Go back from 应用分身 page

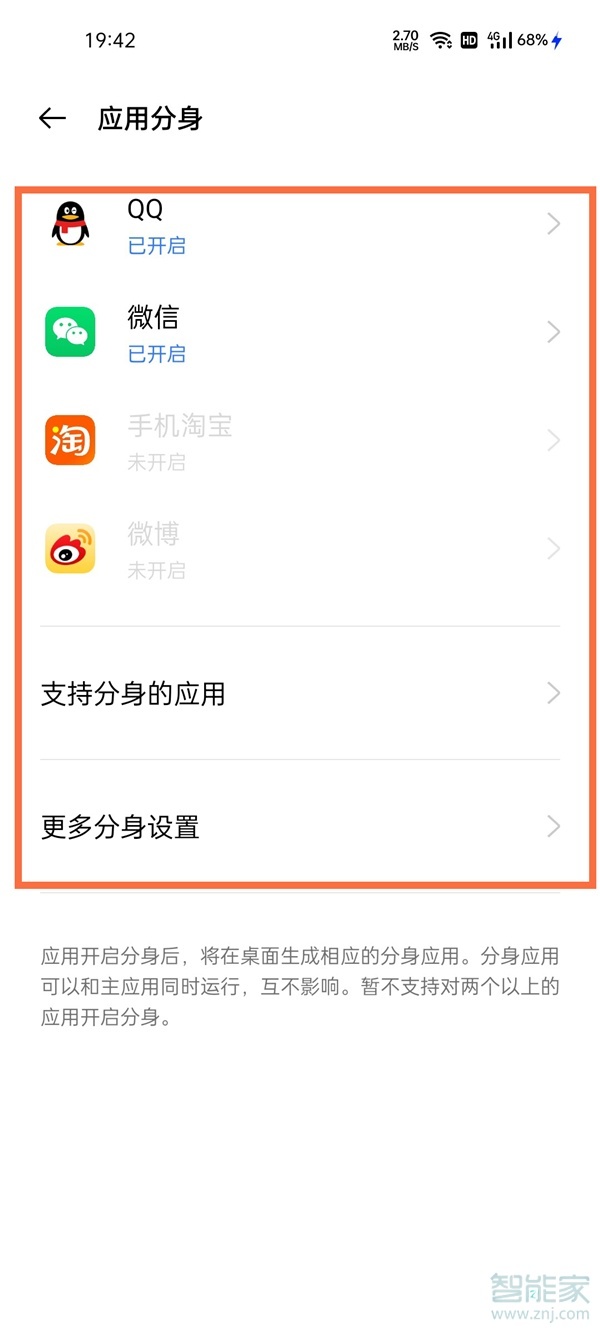tap(52, 118)
